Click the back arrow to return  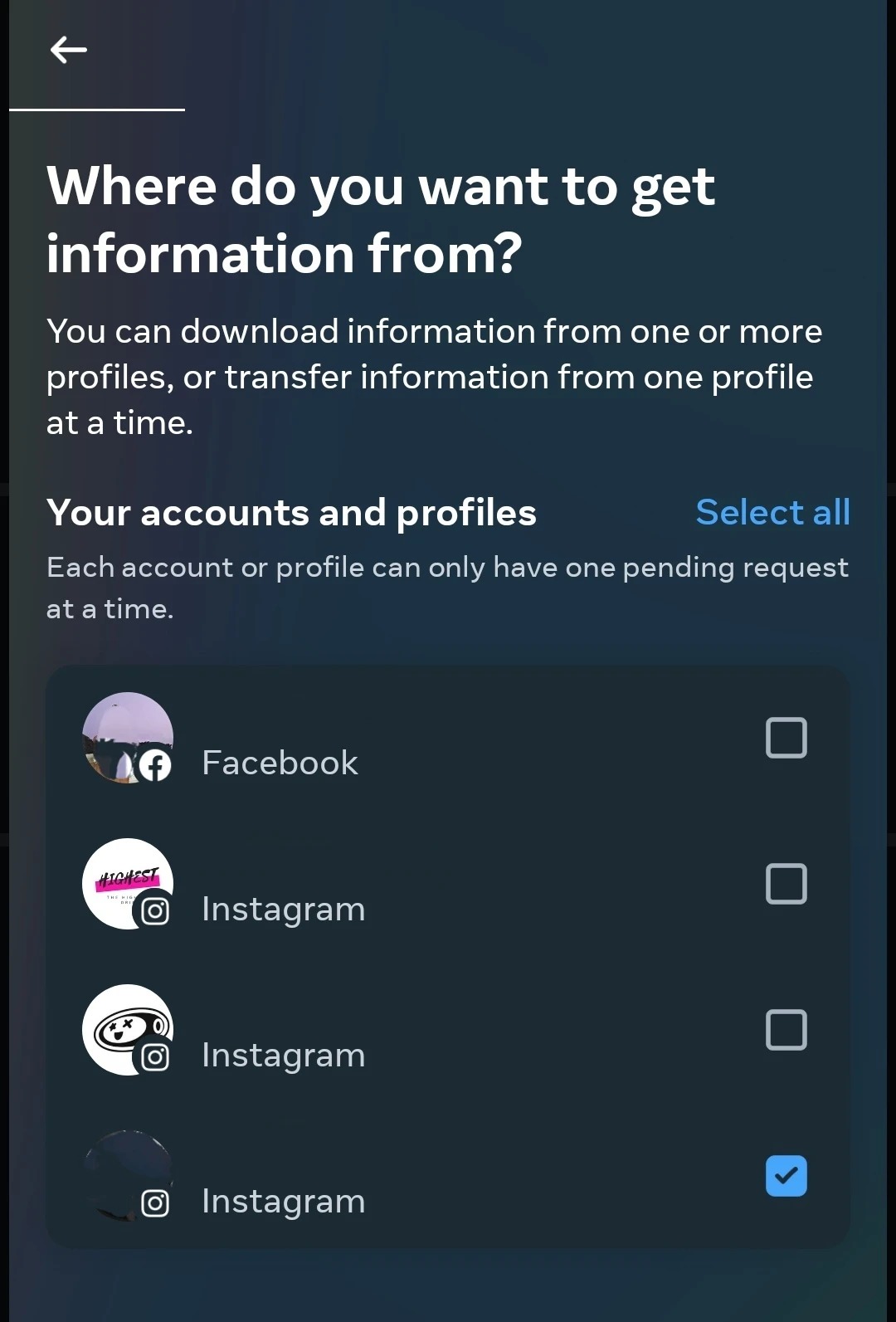[68, 50]
